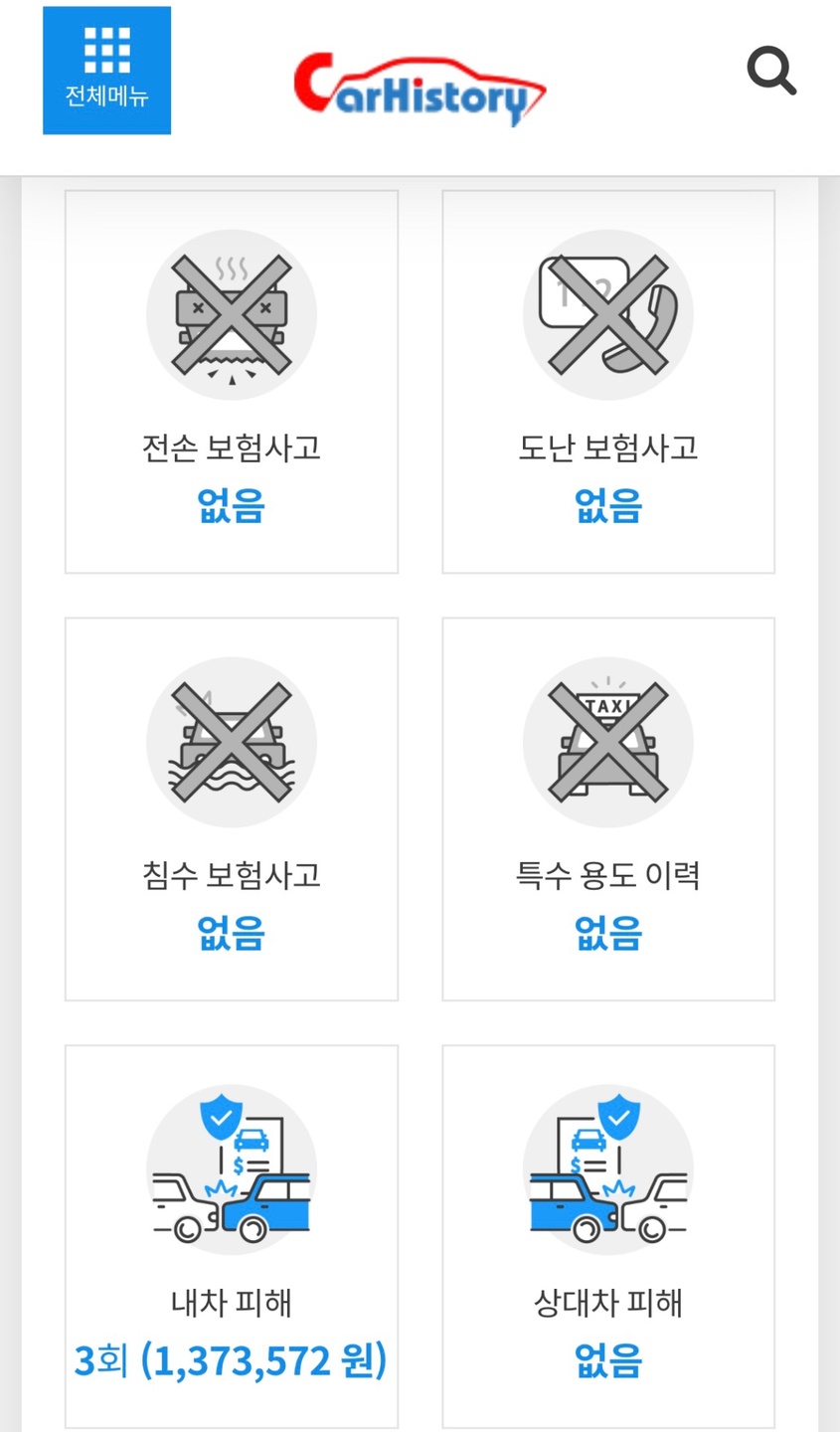Open the 침수 보험사고 card
840x1432 pixels.
tap(232, 809)
